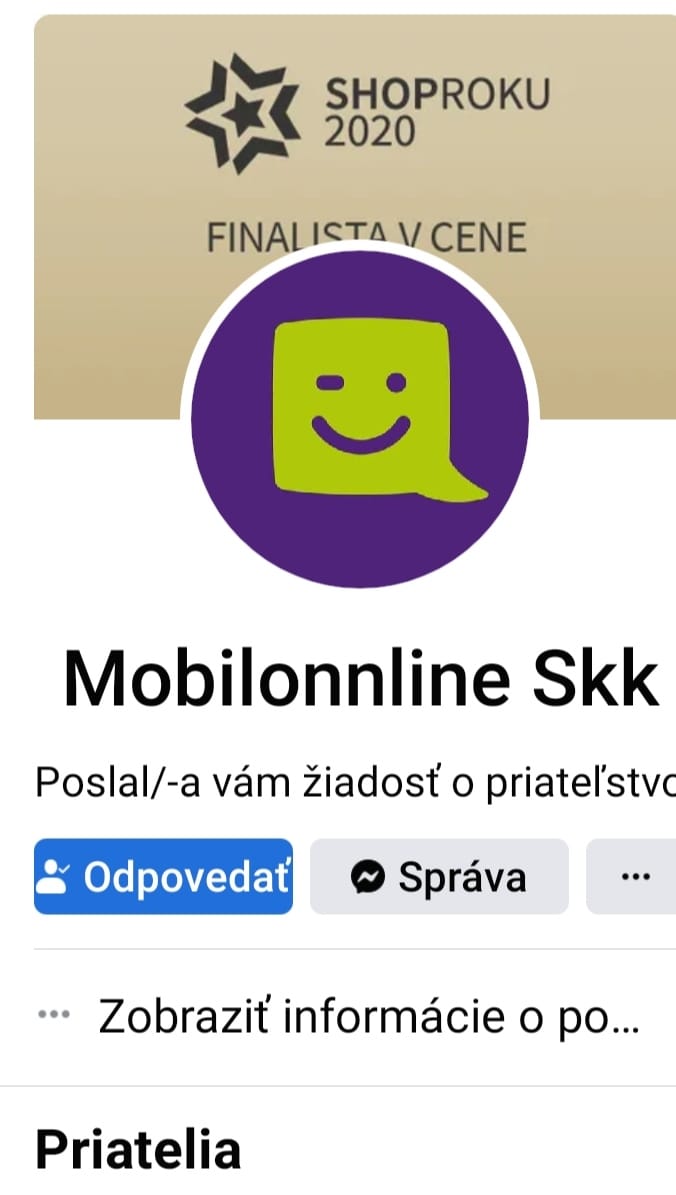Send a message via Správa button
This screenshot has height=1195, width=676.
point(439,876)
